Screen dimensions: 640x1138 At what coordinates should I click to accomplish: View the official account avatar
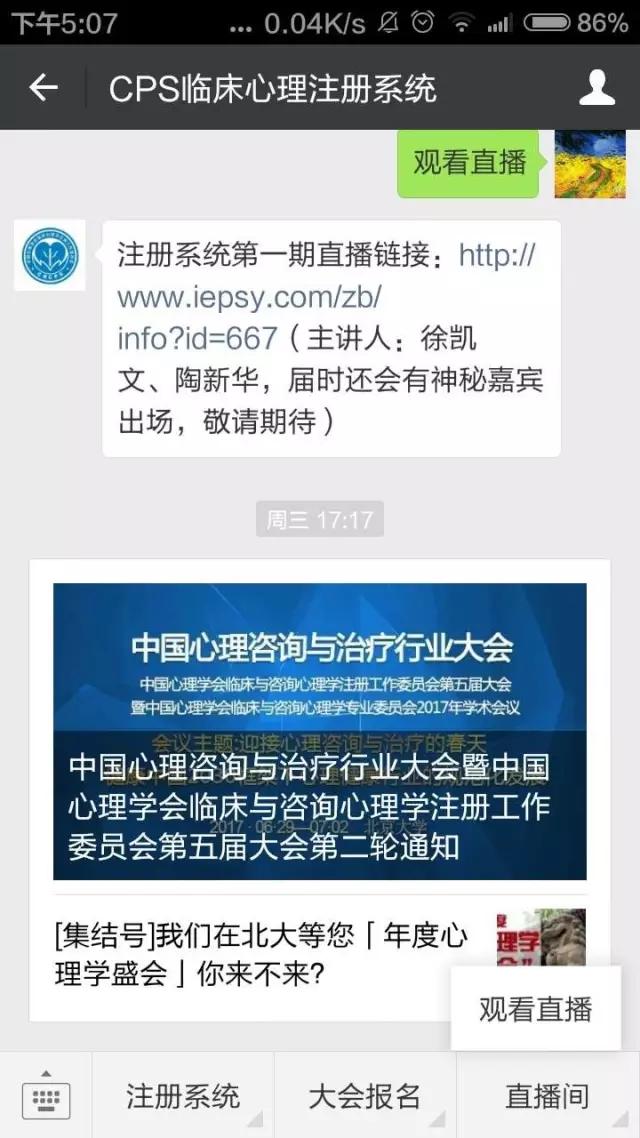tap(49, 256)
